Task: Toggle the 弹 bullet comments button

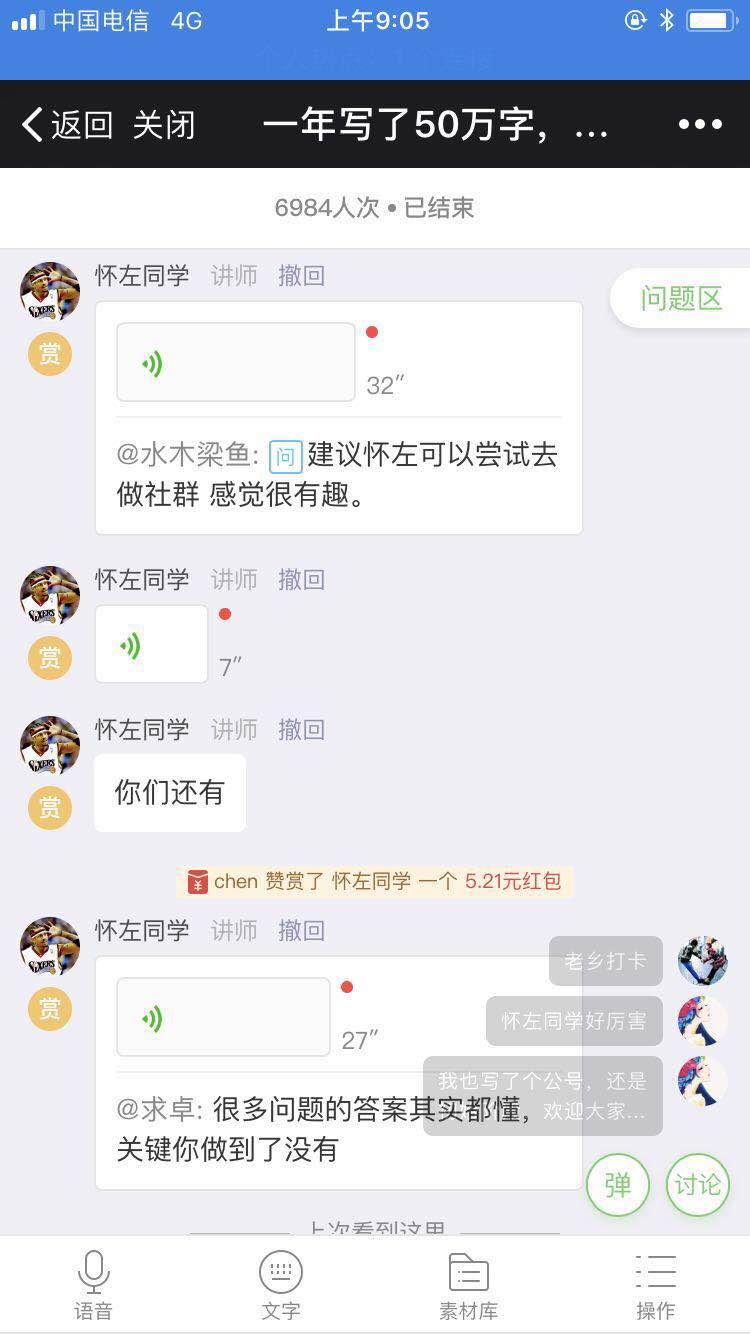Action: [x=618, y=1184]
